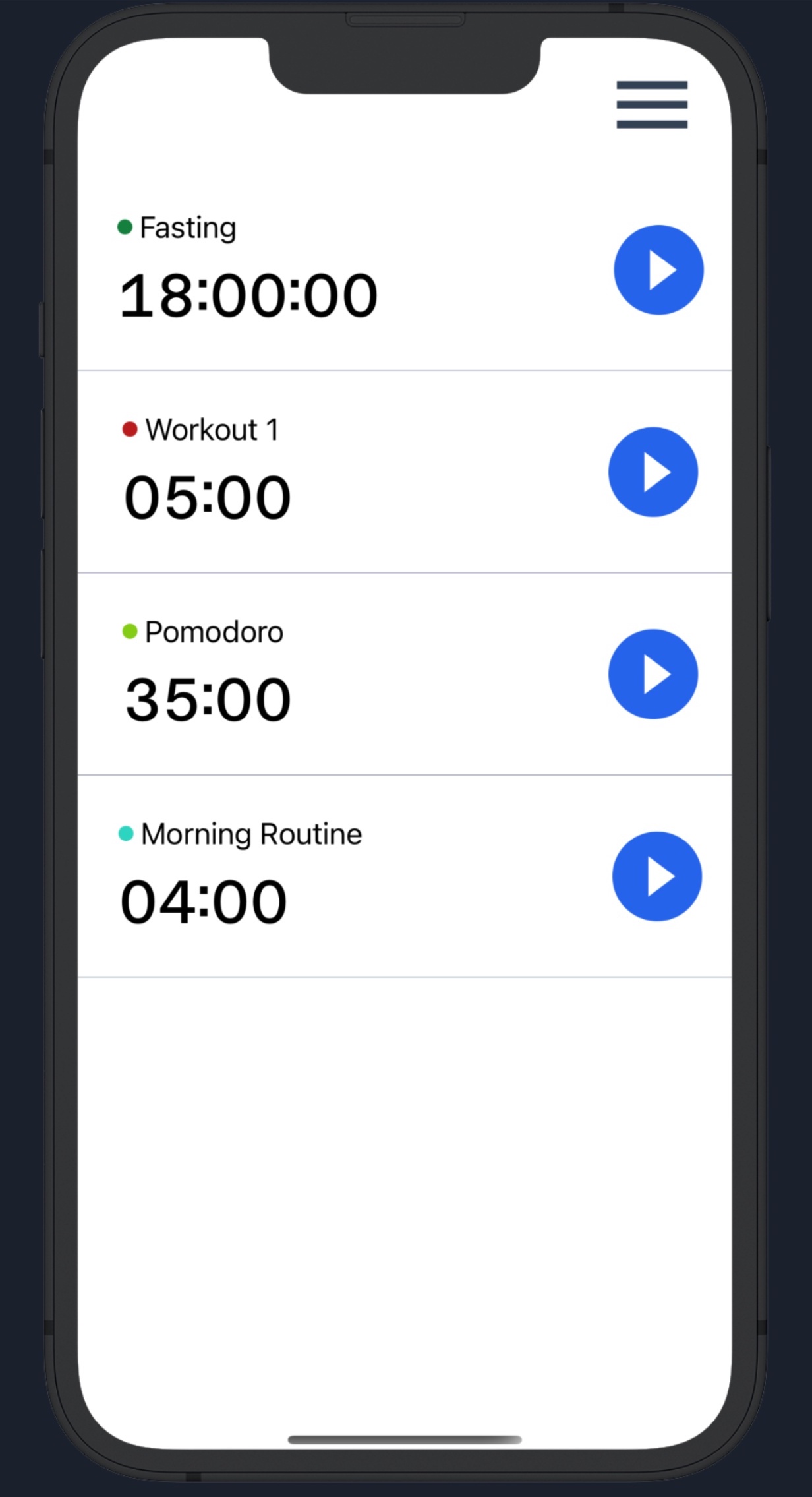Click the green dot beside Fasting
812x1497 pixels.
click(125, 227)
